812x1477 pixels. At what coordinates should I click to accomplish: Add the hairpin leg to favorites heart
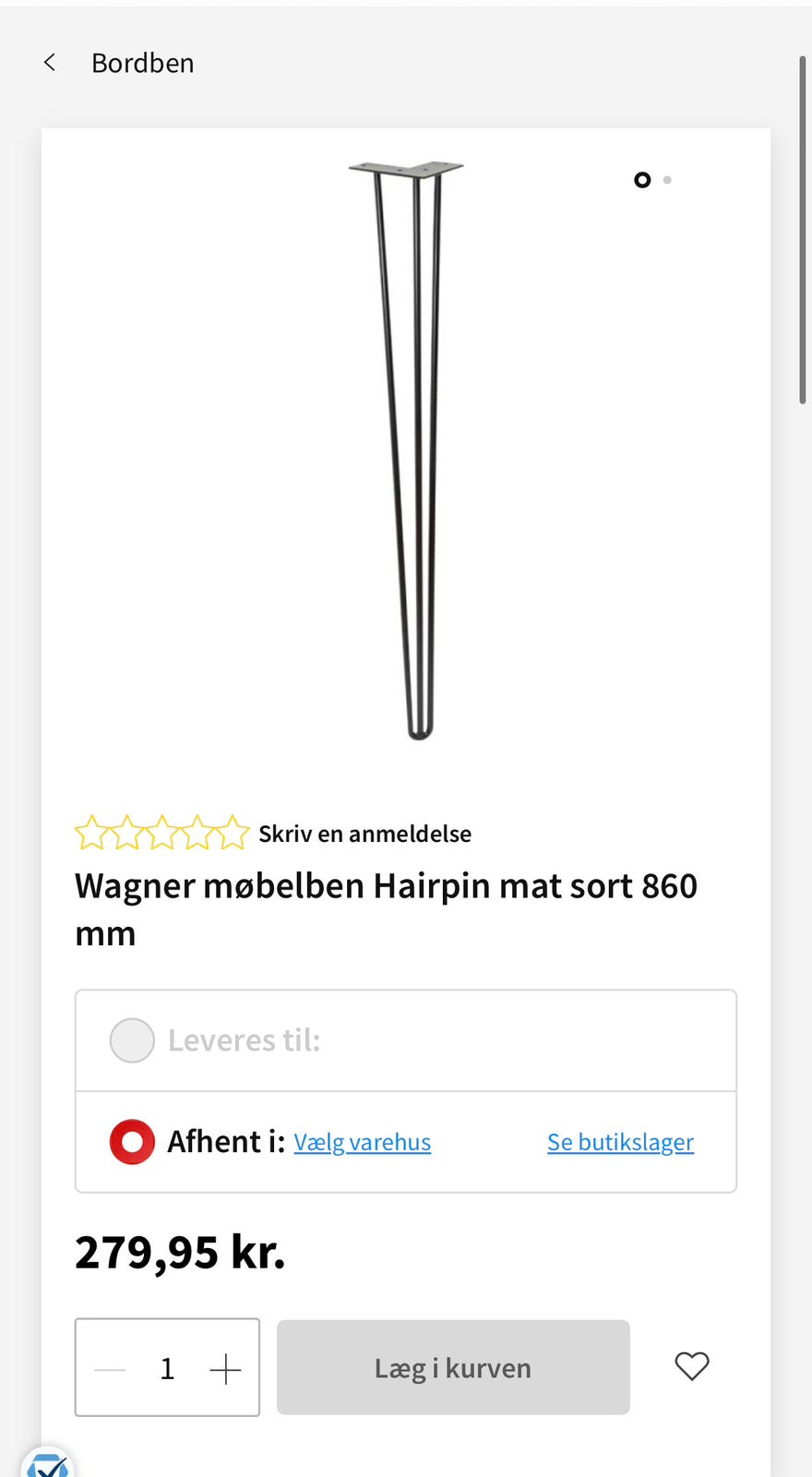(x=691, y=1366)
